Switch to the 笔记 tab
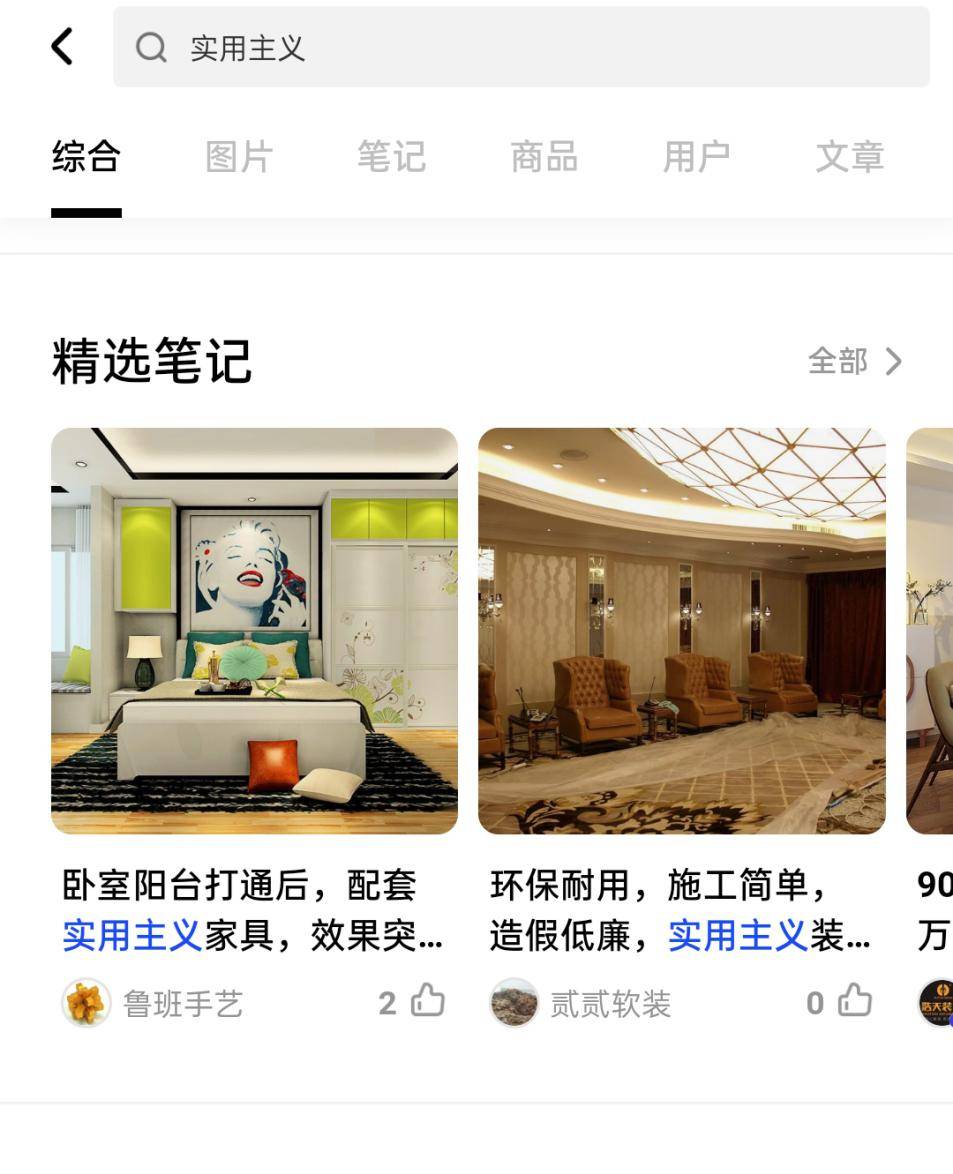Image resolution: width=953 pixels, height=1174 pixels. point(391,157)
